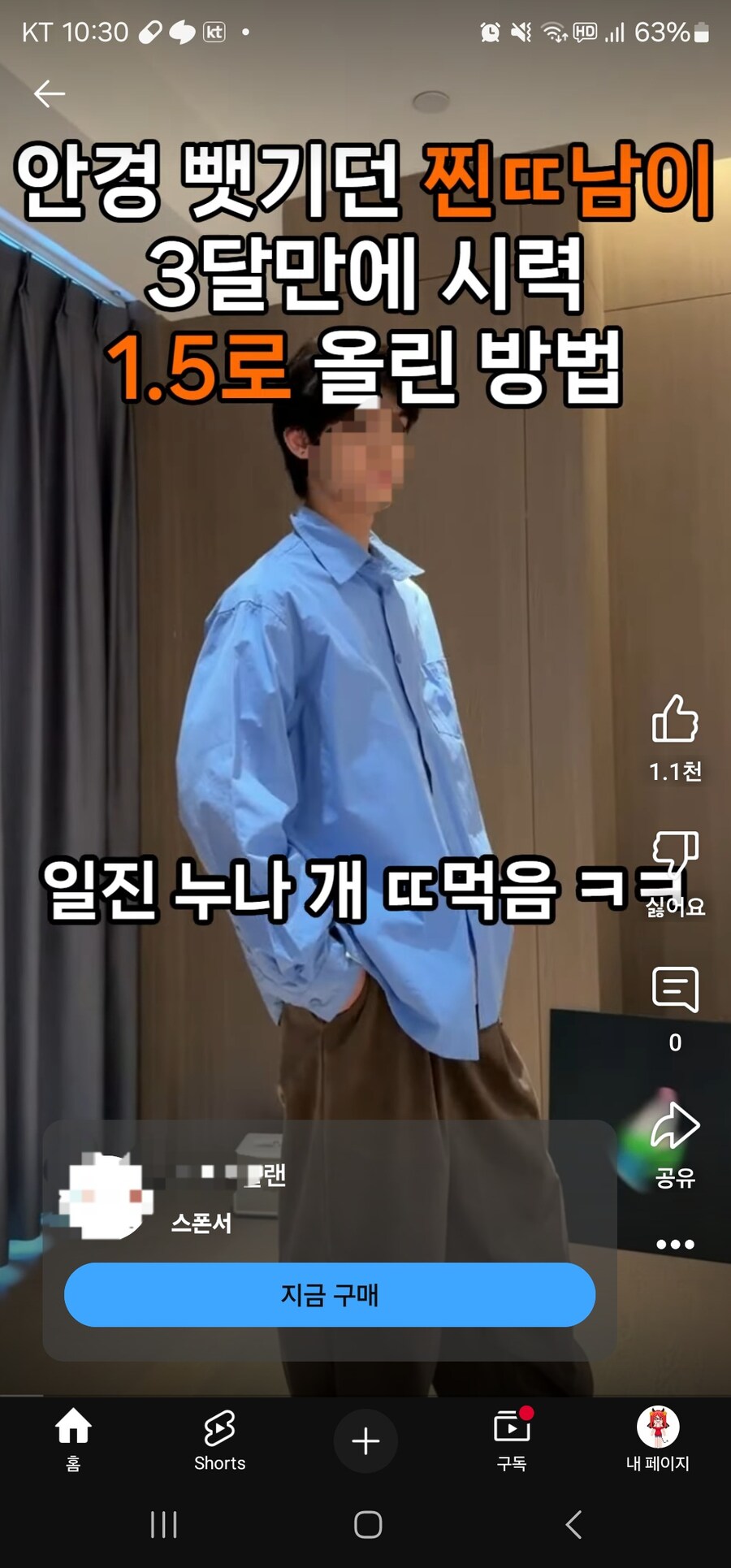731x1568 pixels.
Task: Switch to the 홈 tab
Action: click(x=73, y=1441)
